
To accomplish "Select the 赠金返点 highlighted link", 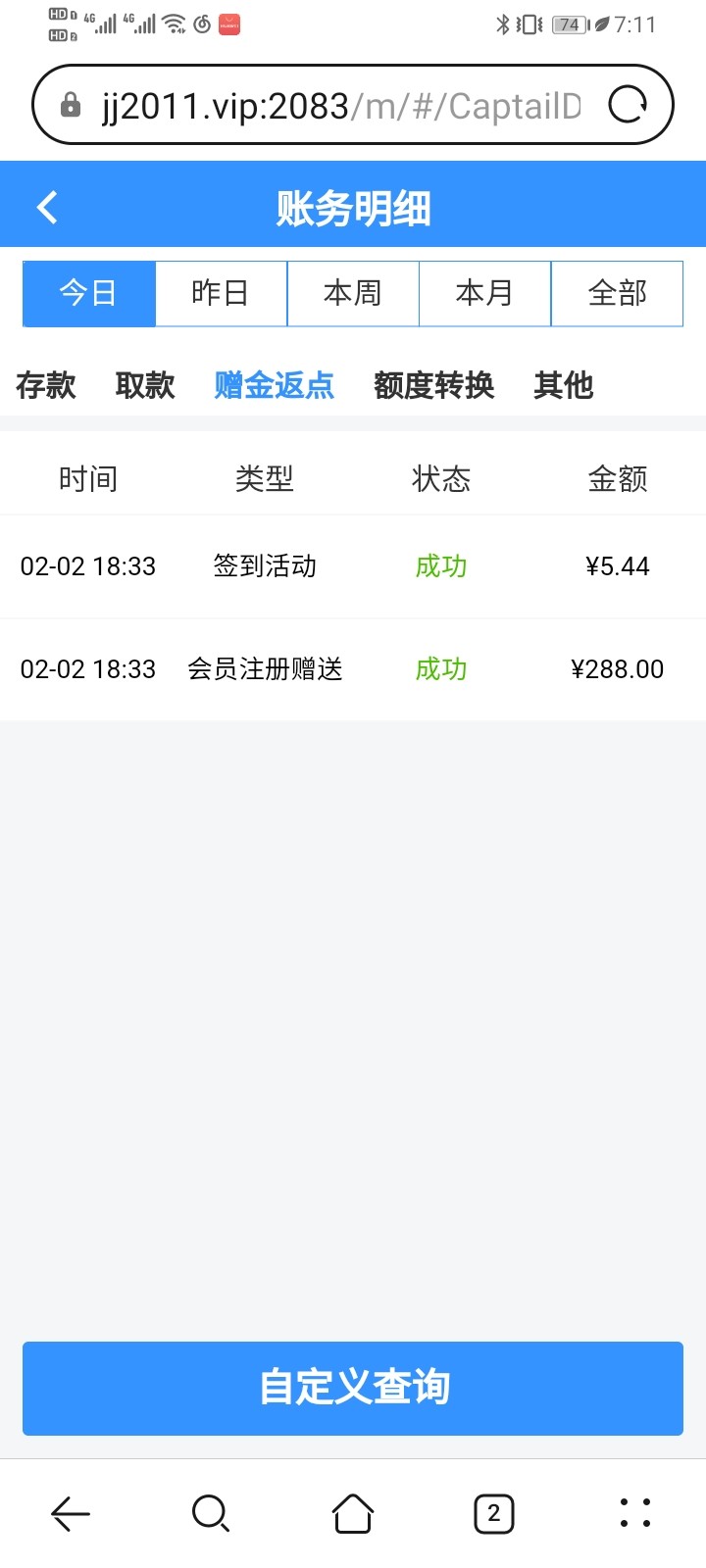I will coord(274,385).
